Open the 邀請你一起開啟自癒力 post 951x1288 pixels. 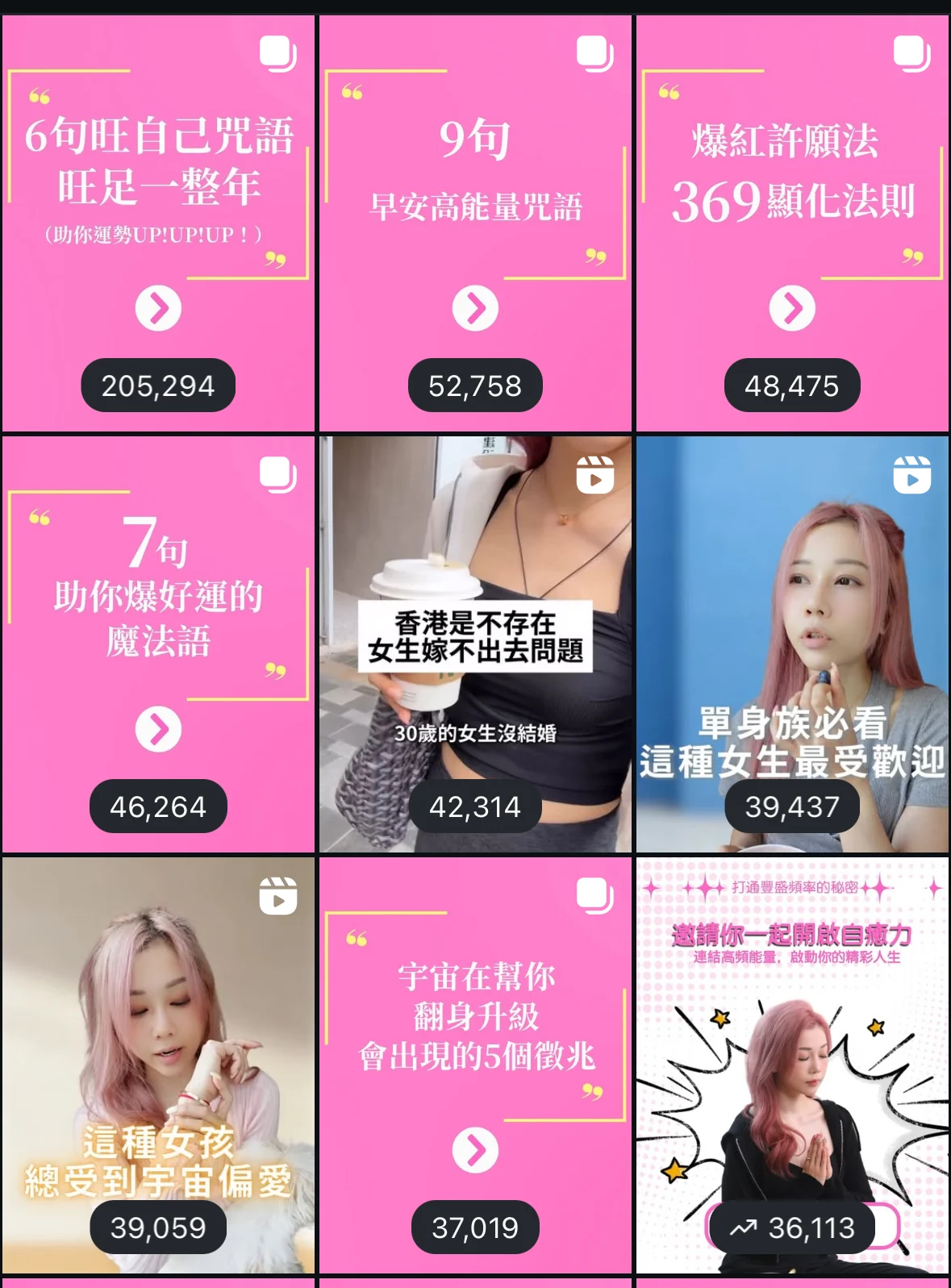(x=792, y=1048)
